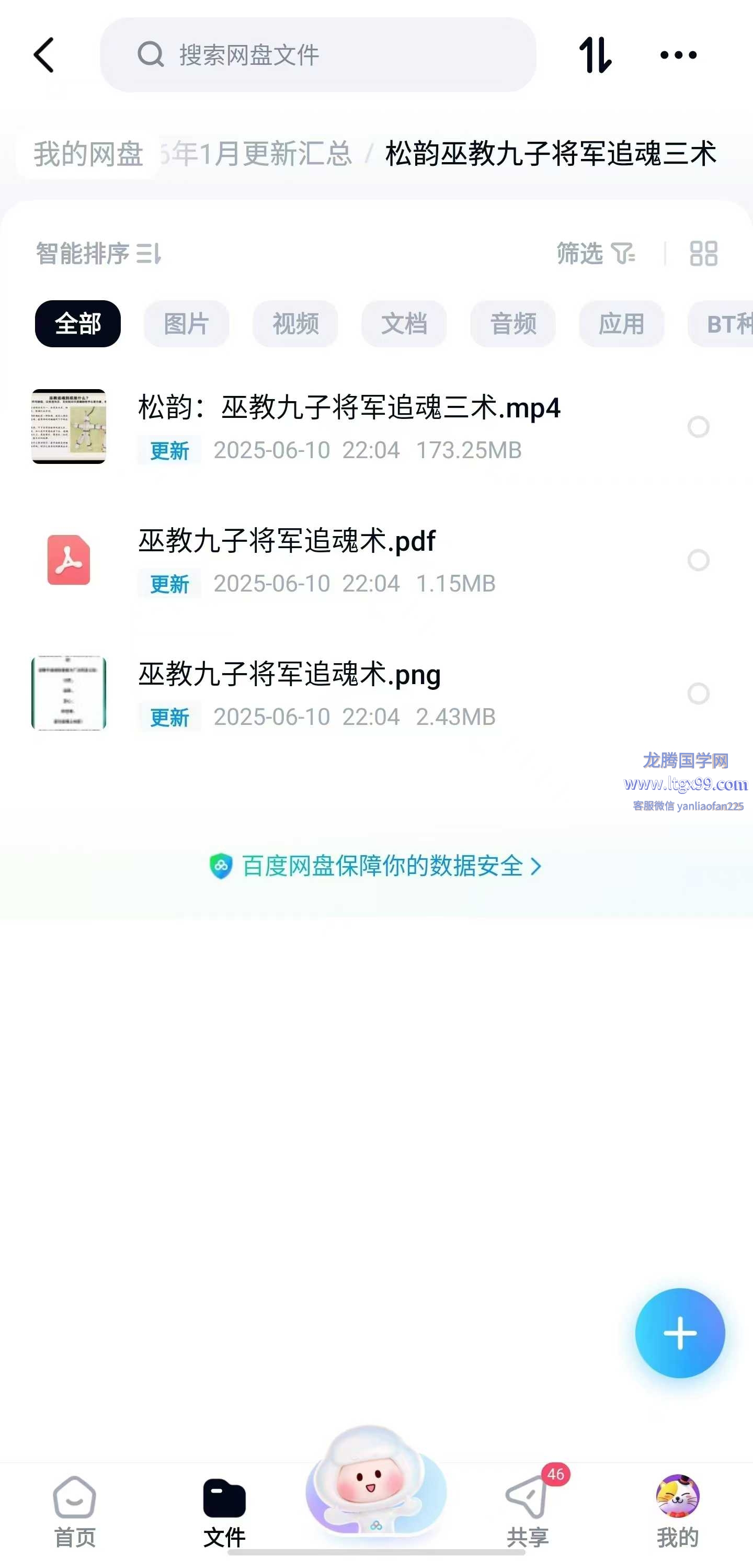Viewport: 753px width, 1568px height.
Task: Go back using the top-left arrow
Action: [44, 55]
